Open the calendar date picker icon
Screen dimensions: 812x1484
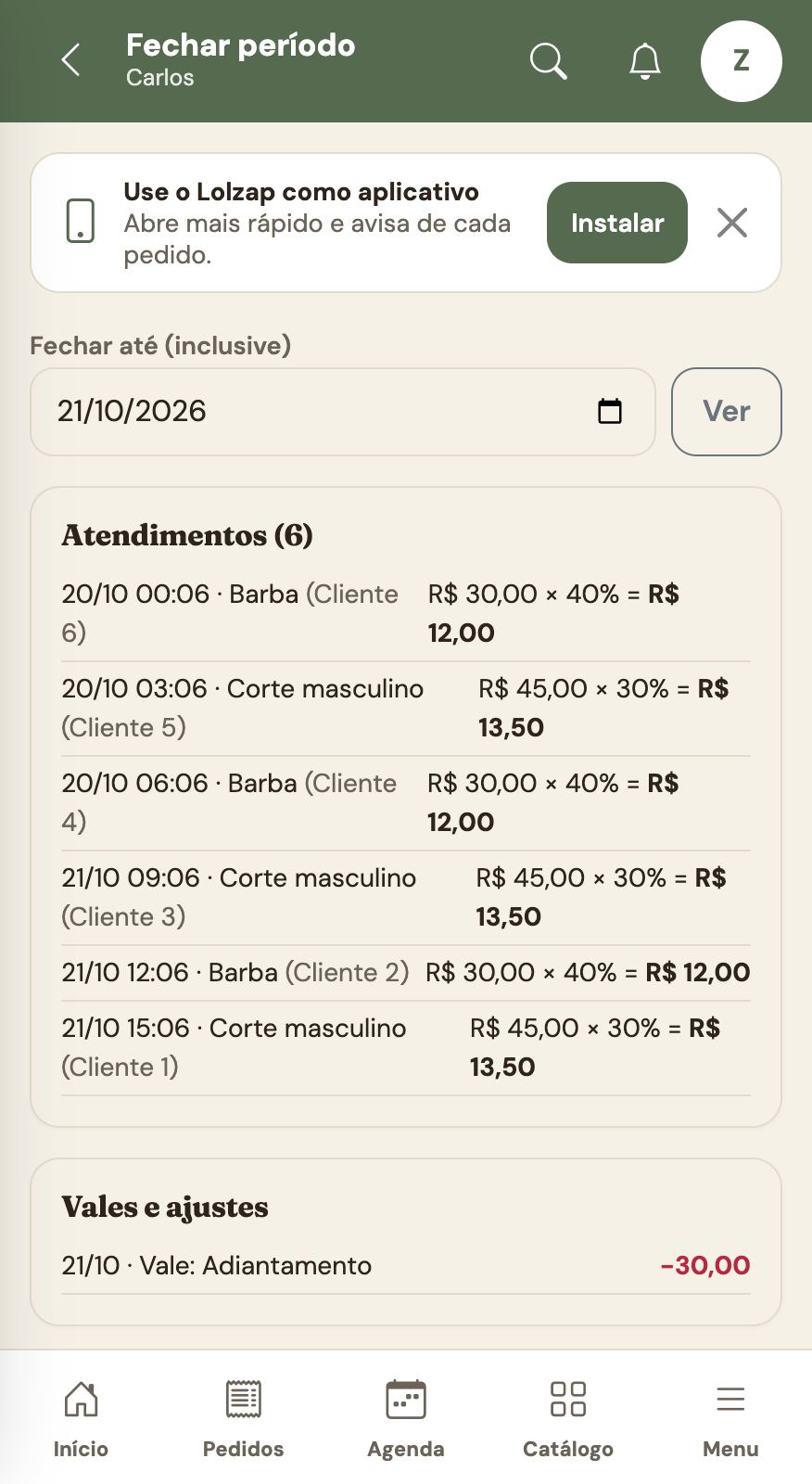pyautogui.click(x=609, y=411)
